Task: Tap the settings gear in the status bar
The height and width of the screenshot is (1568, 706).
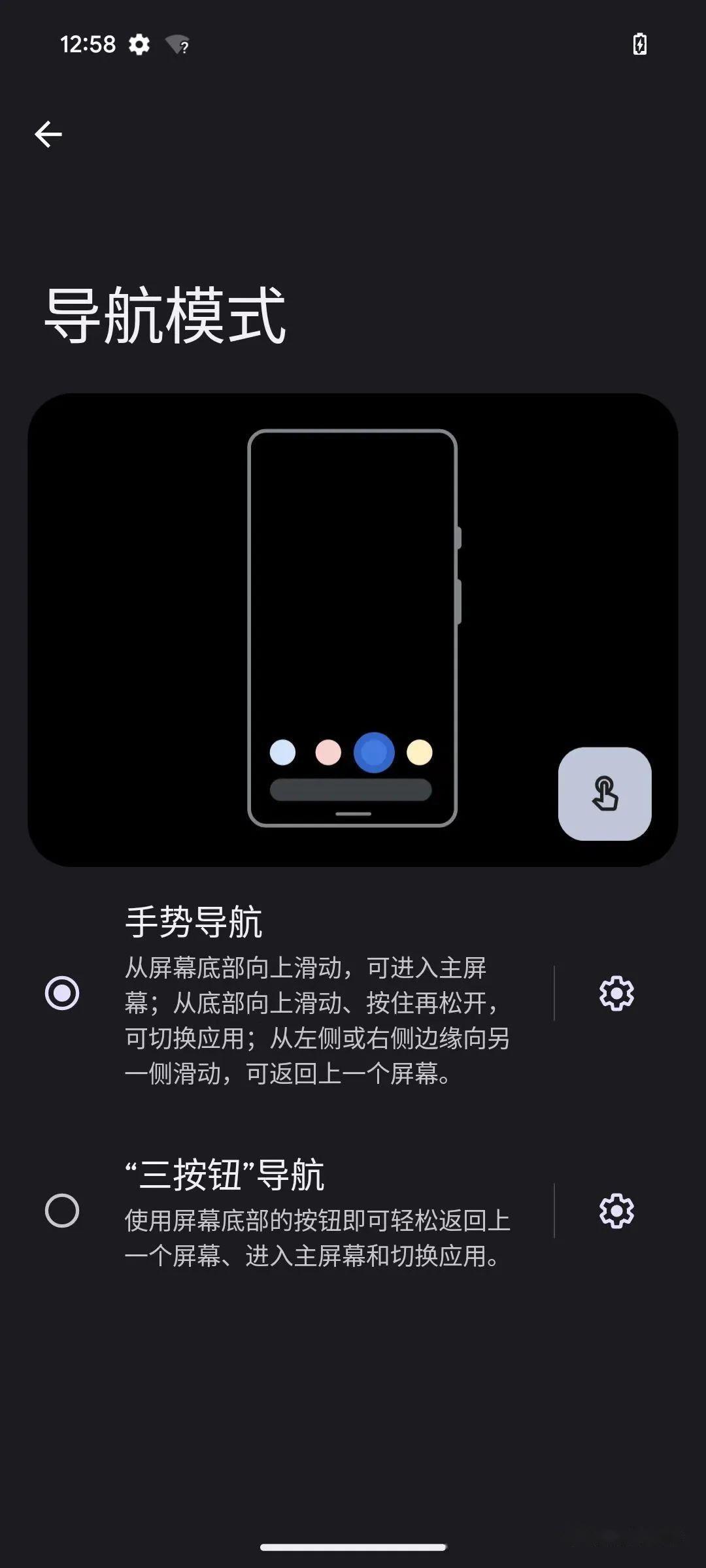Action: 139,44
